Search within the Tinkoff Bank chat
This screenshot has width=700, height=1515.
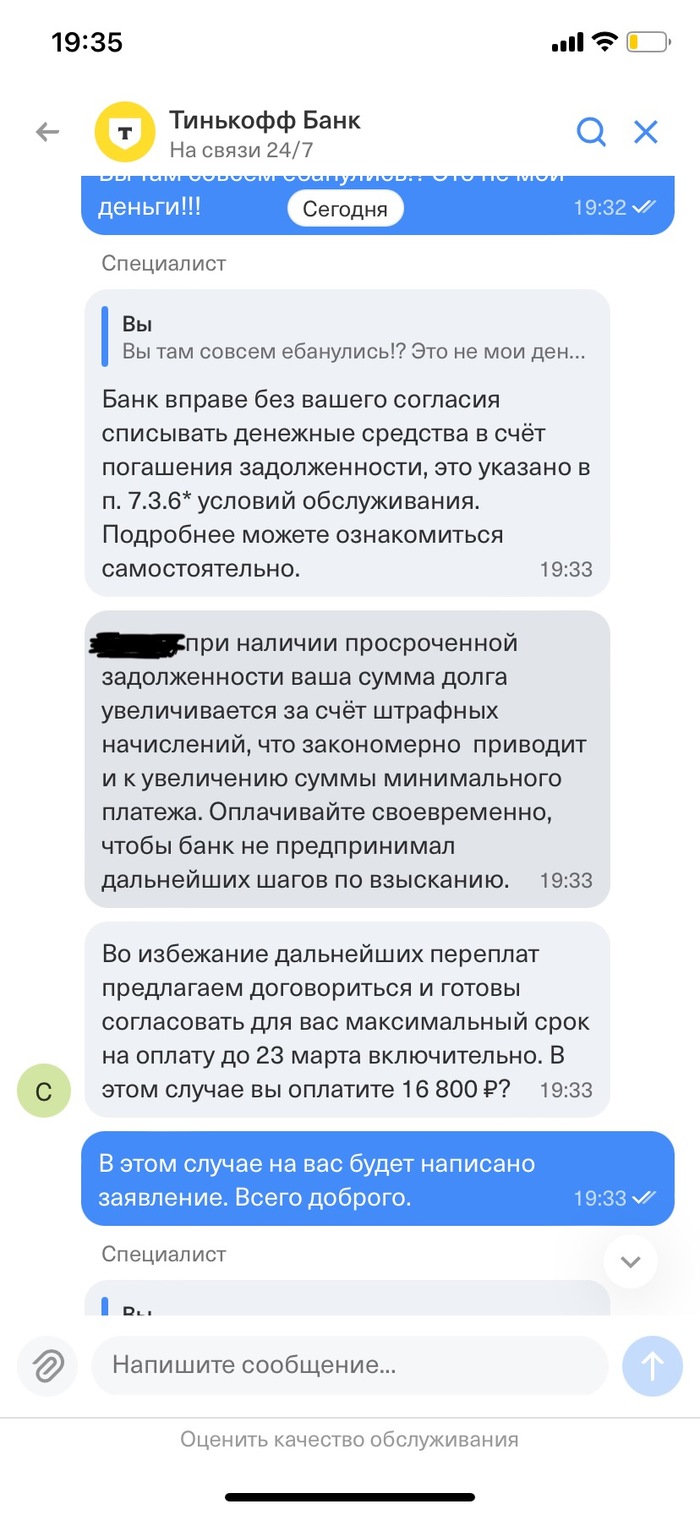coord(591,132)
